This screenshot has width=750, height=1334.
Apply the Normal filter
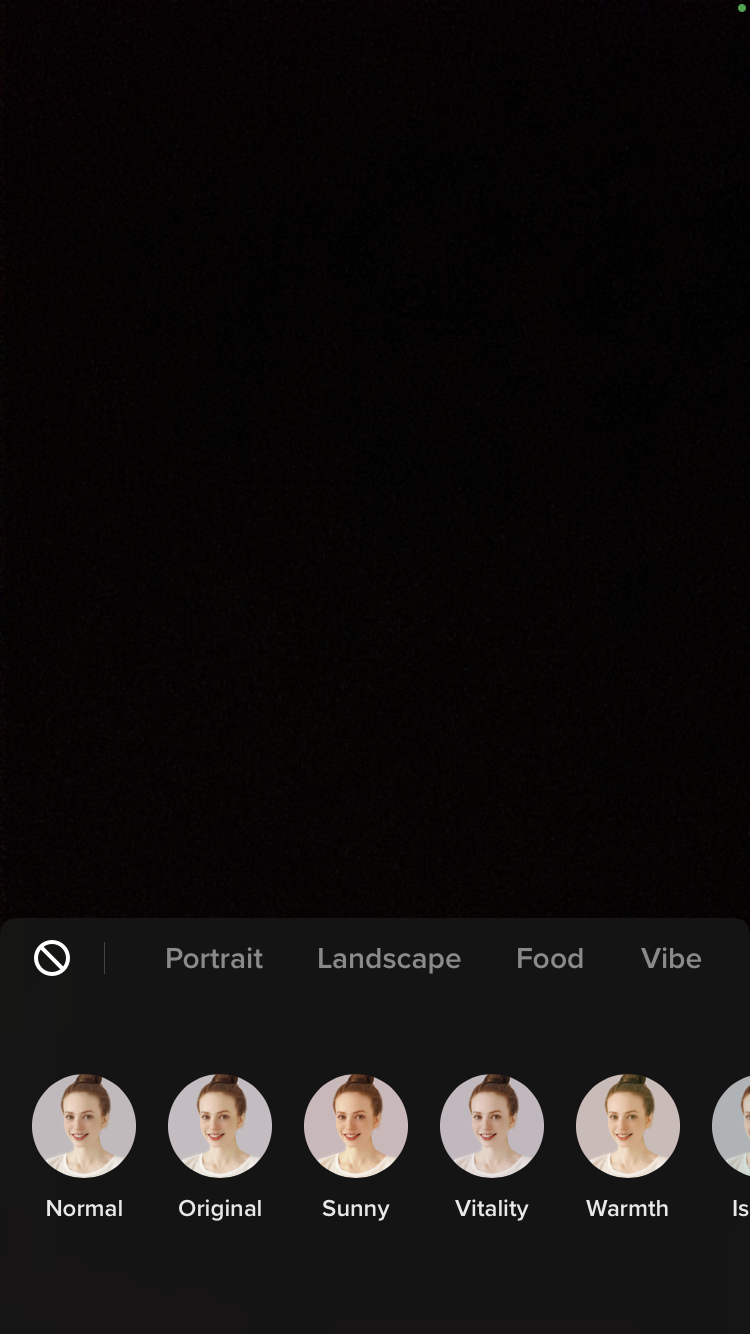[84, 1126]
